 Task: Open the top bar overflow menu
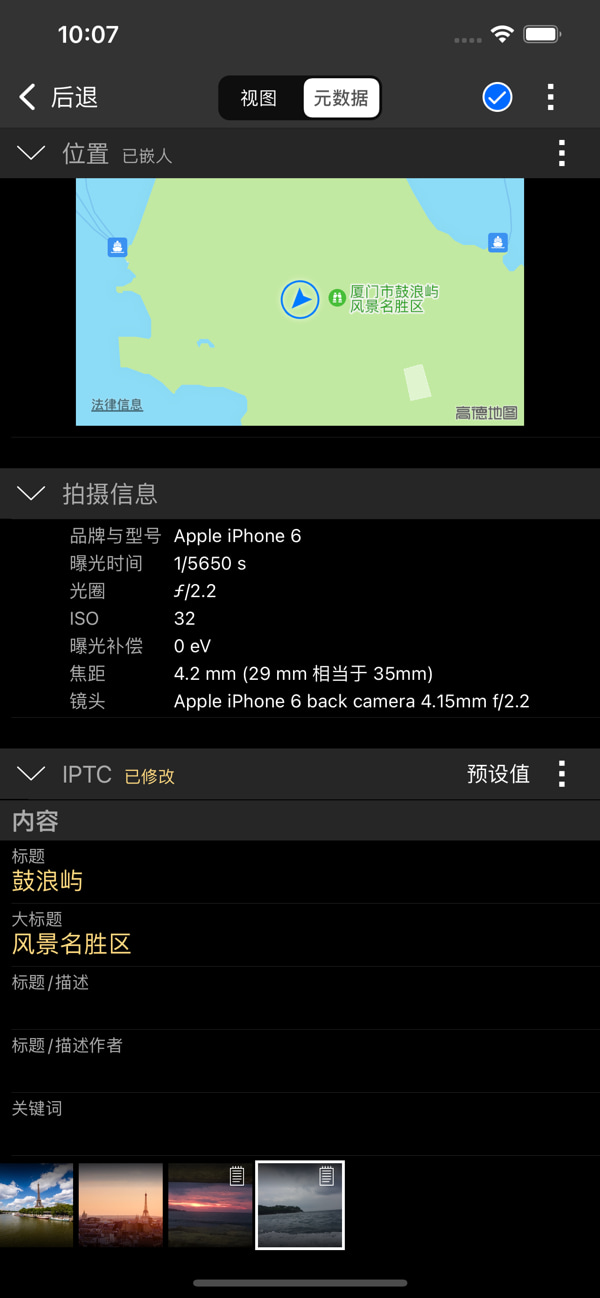tap(551, 97)
